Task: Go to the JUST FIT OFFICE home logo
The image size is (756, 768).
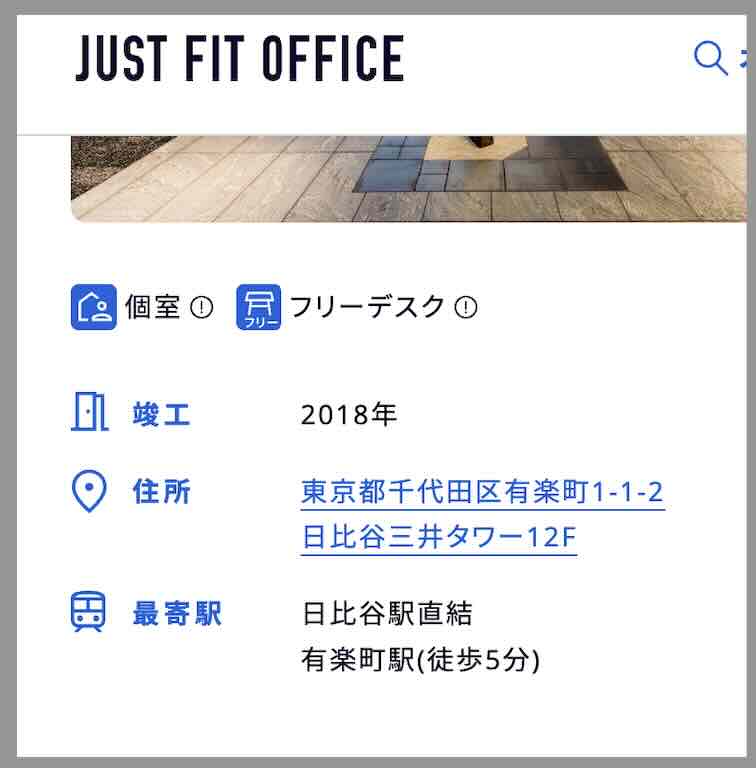Action: point(240,58)
